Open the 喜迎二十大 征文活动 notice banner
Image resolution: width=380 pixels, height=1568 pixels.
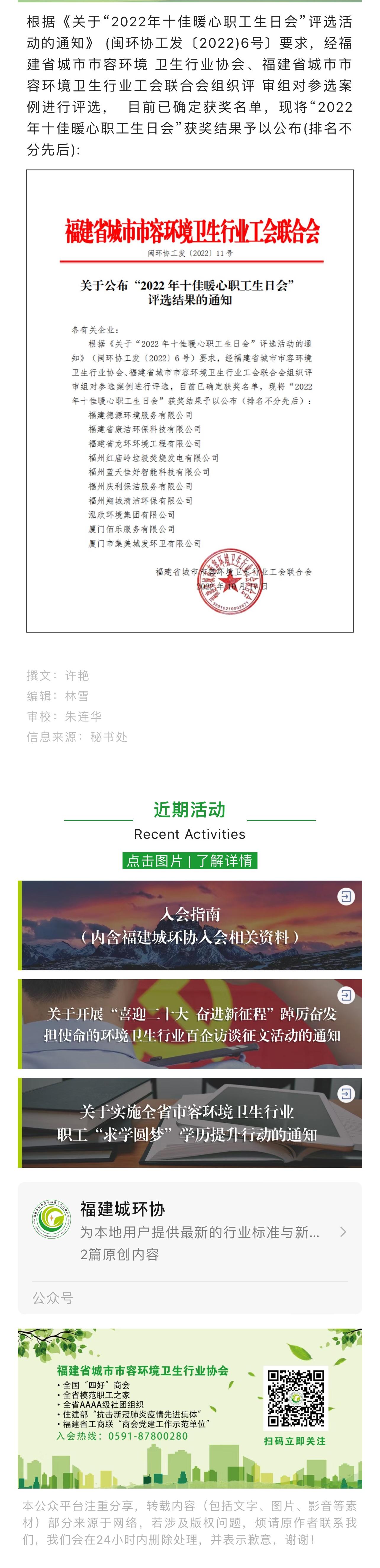tap(190, 1024)
